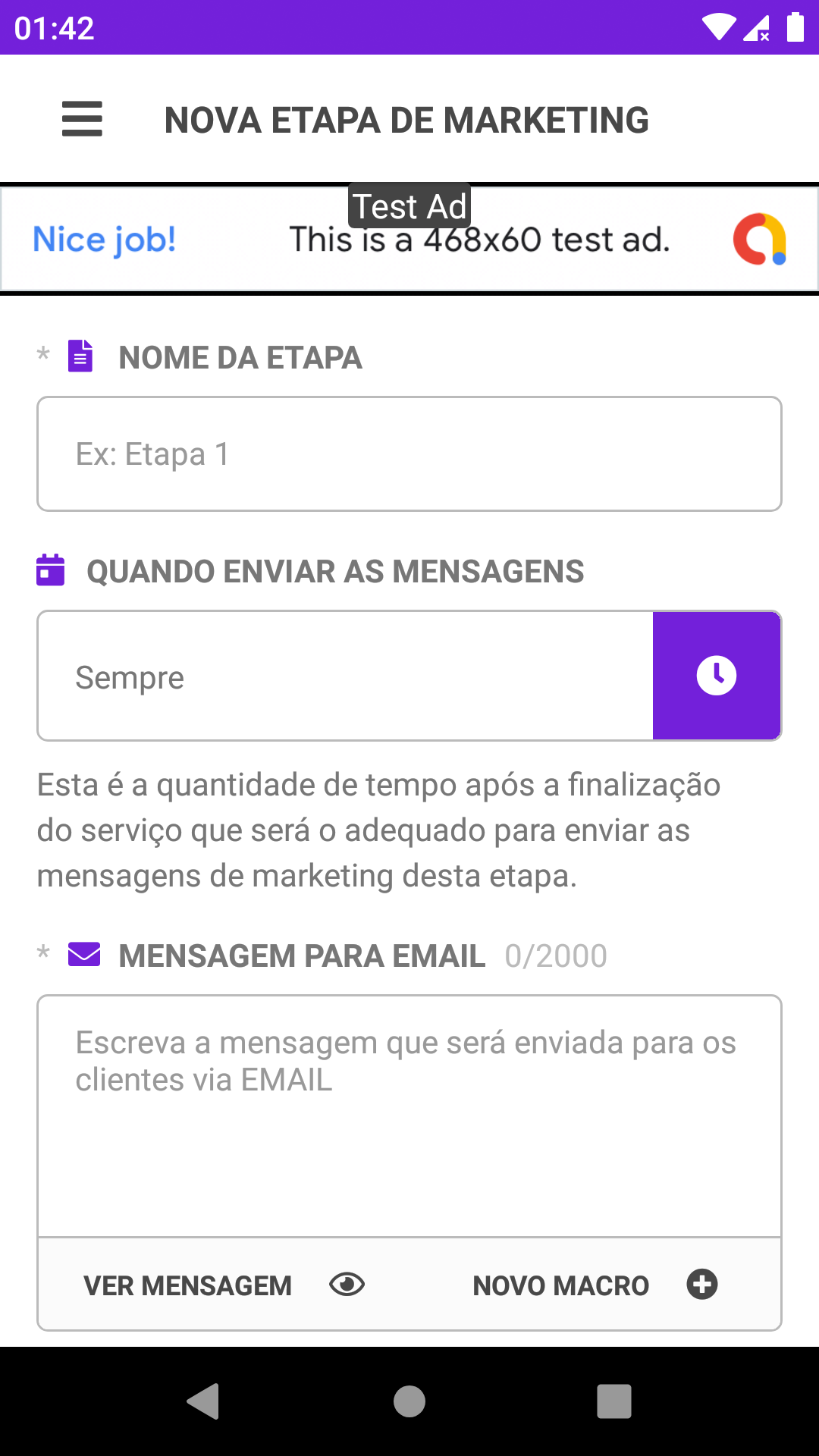
Task: Select the Sempre send-time field
Action: click(345, 676)
